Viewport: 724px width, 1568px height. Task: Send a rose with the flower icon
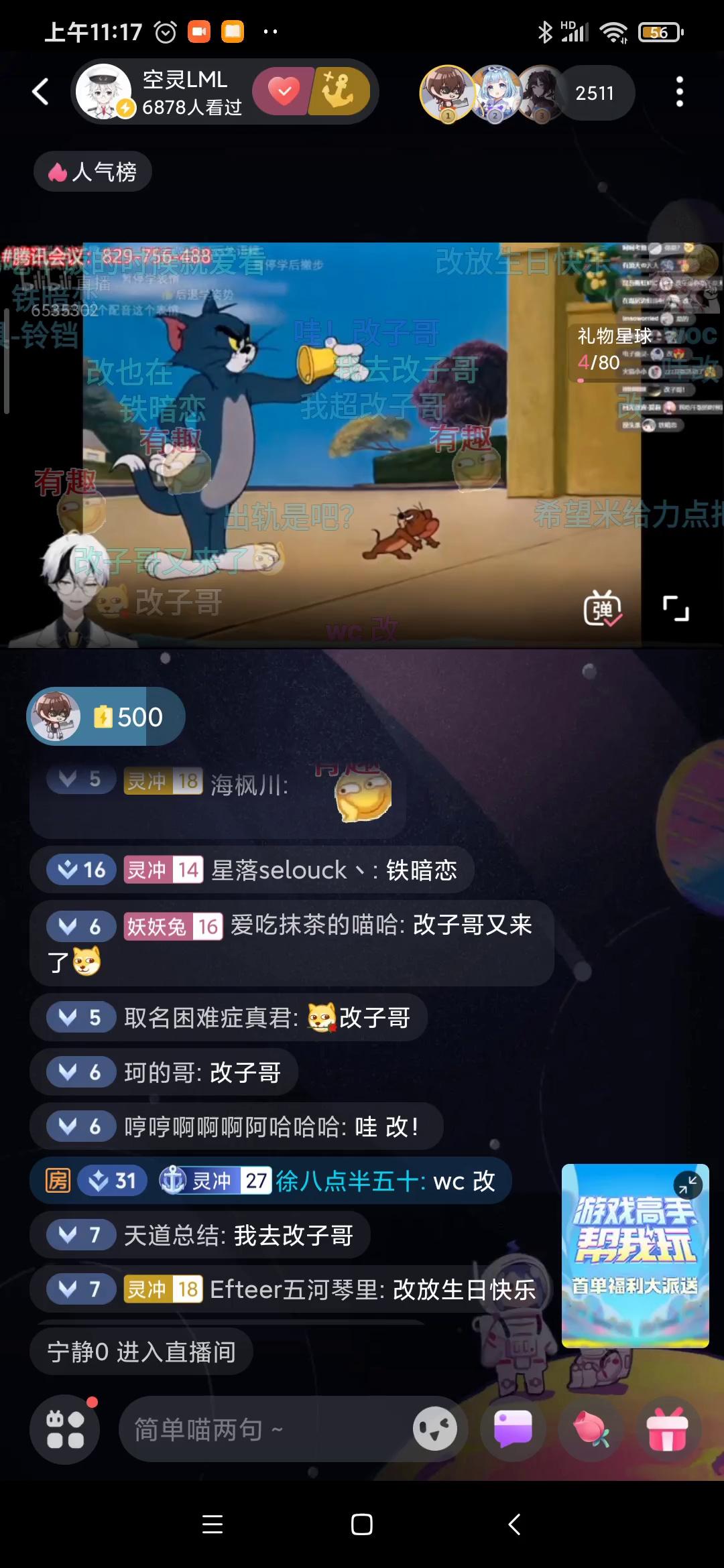591,1429
